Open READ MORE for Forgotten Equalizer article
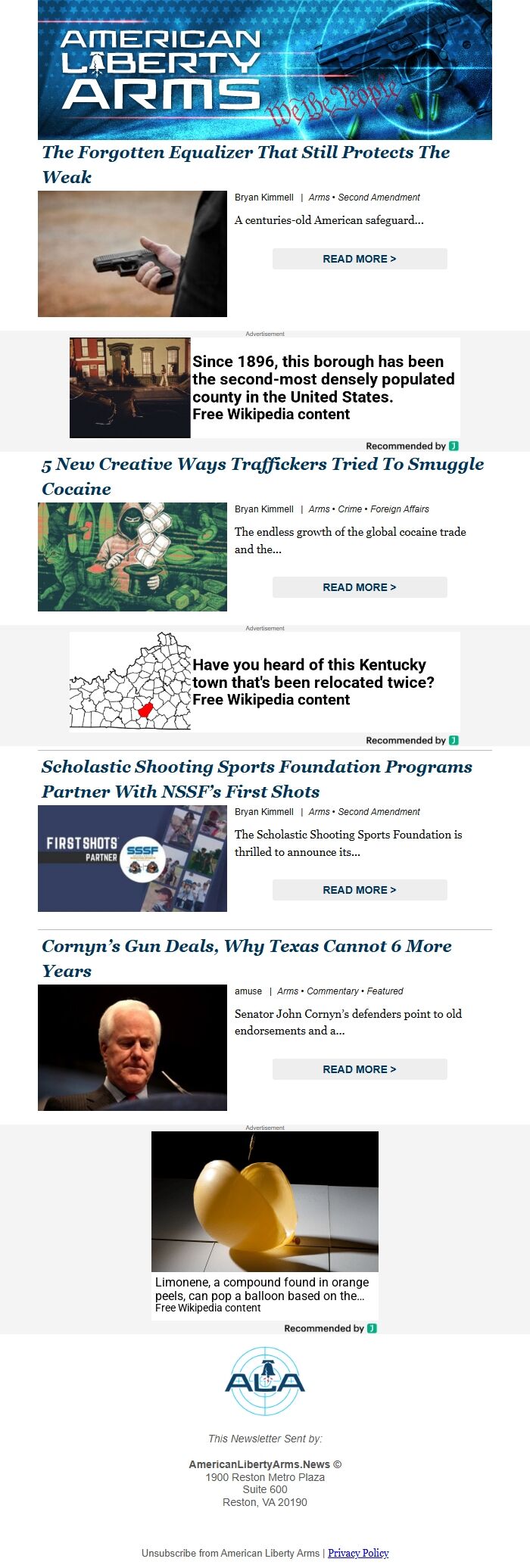The height and width of the screenshot is (1568, 530). click(360, 259)
